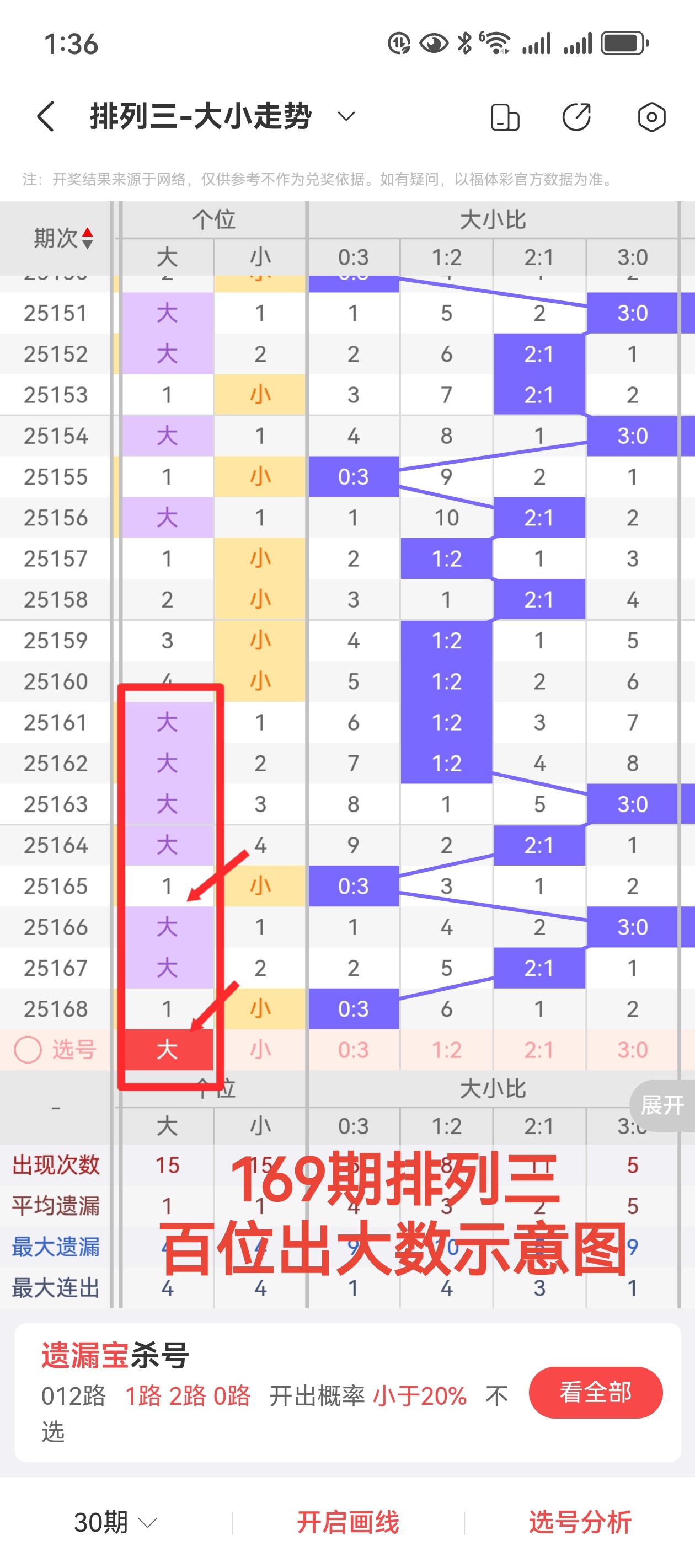The image size is (695, 1568).
Task: Enable drawing with 开启画线
Action: 348,1522
